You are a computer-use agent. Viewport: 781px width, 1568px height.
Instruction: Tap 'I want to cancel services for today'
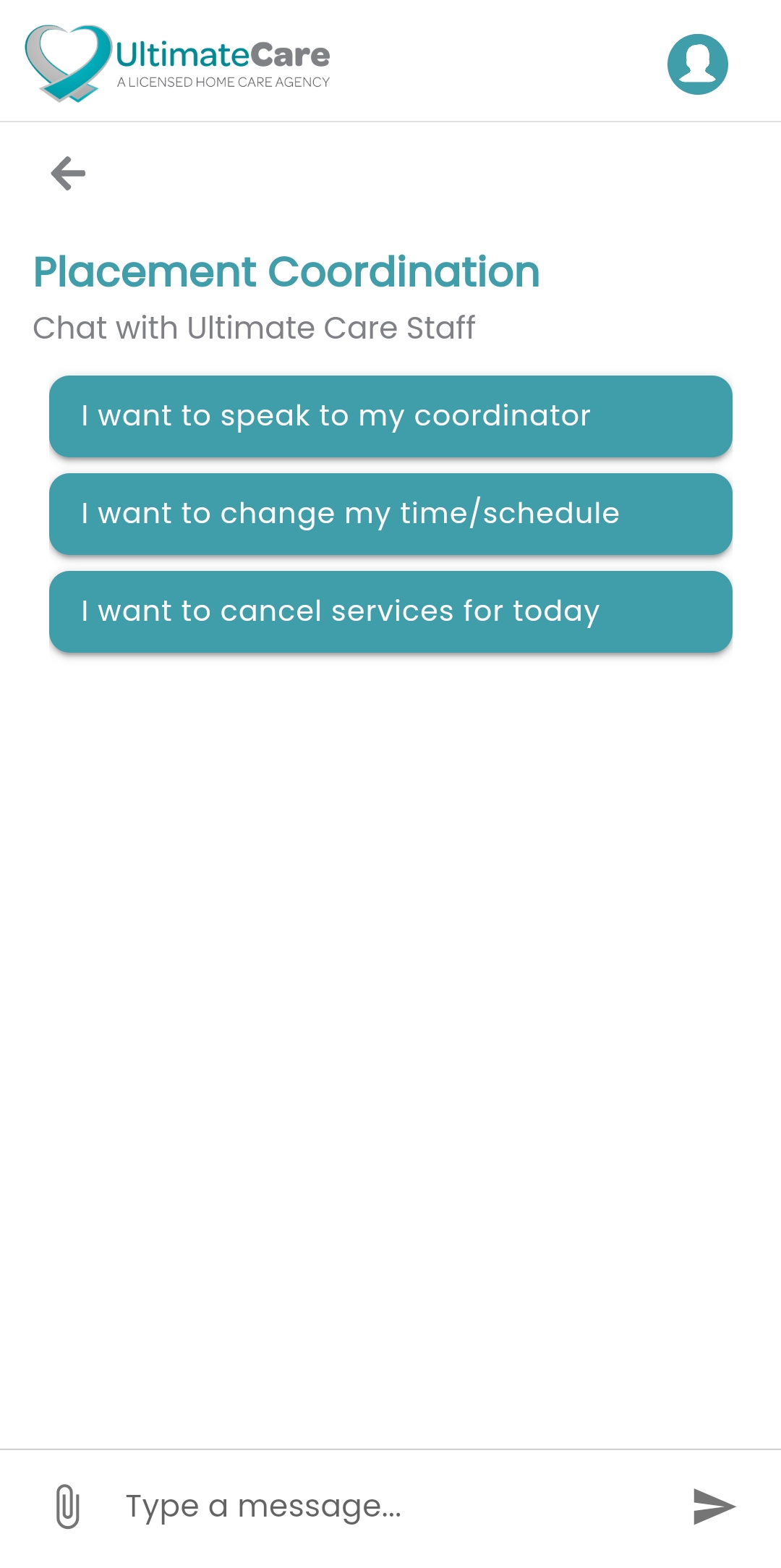point(390,611)
